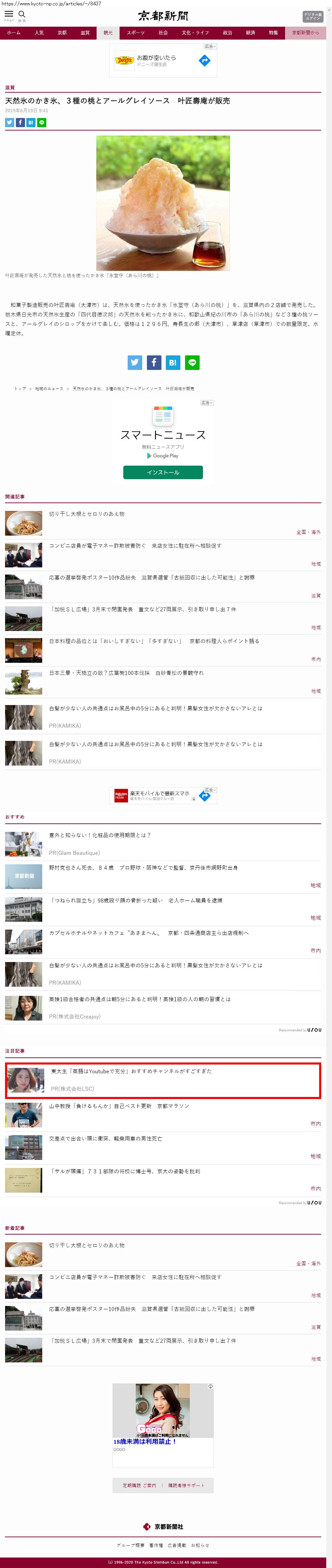Open the search icon
Image resolution: width=332 pixels, height=1568 pixels.
click(x=22, y=15)
